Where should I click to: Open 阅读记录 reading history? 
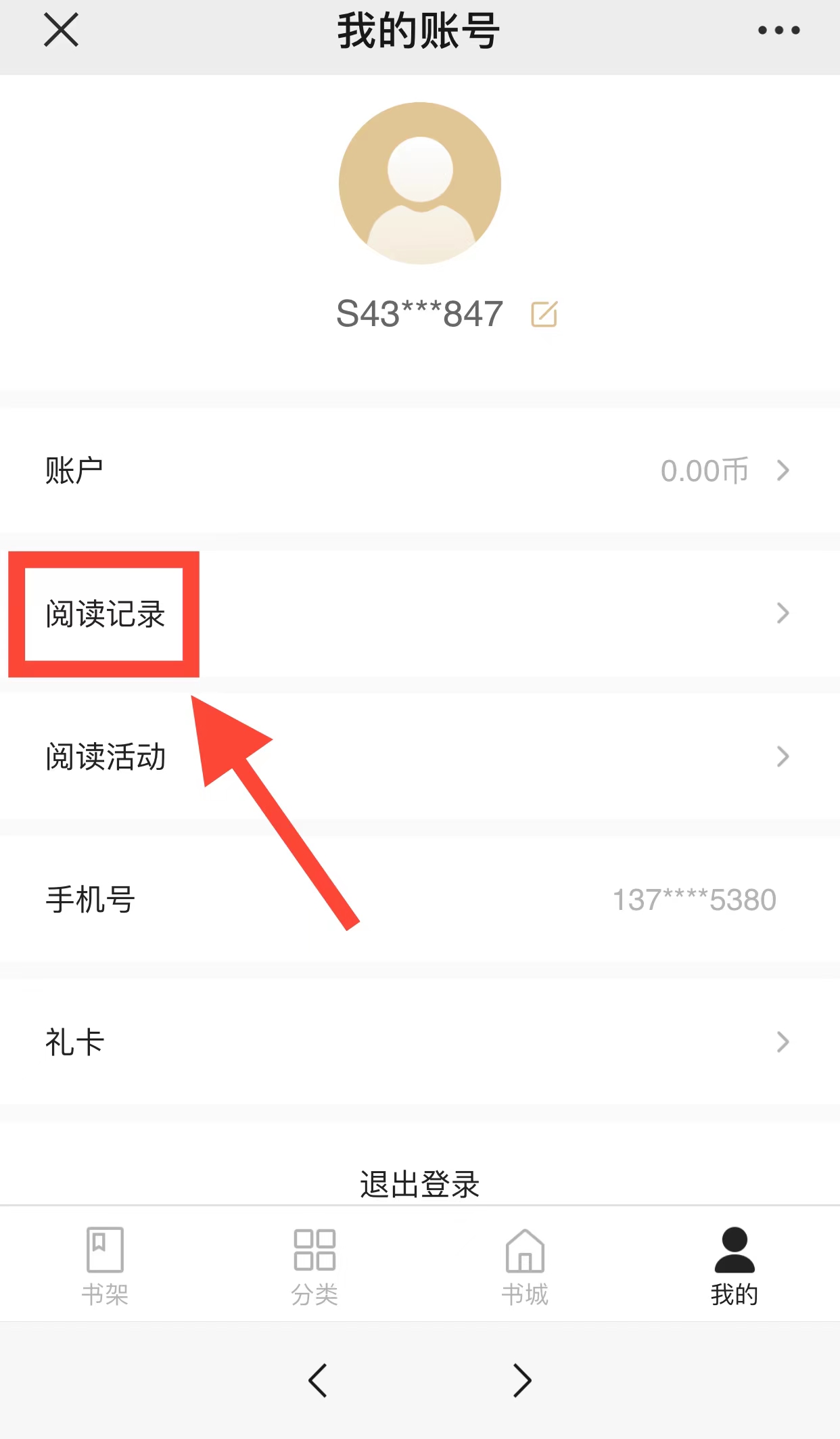click(420, 614)
